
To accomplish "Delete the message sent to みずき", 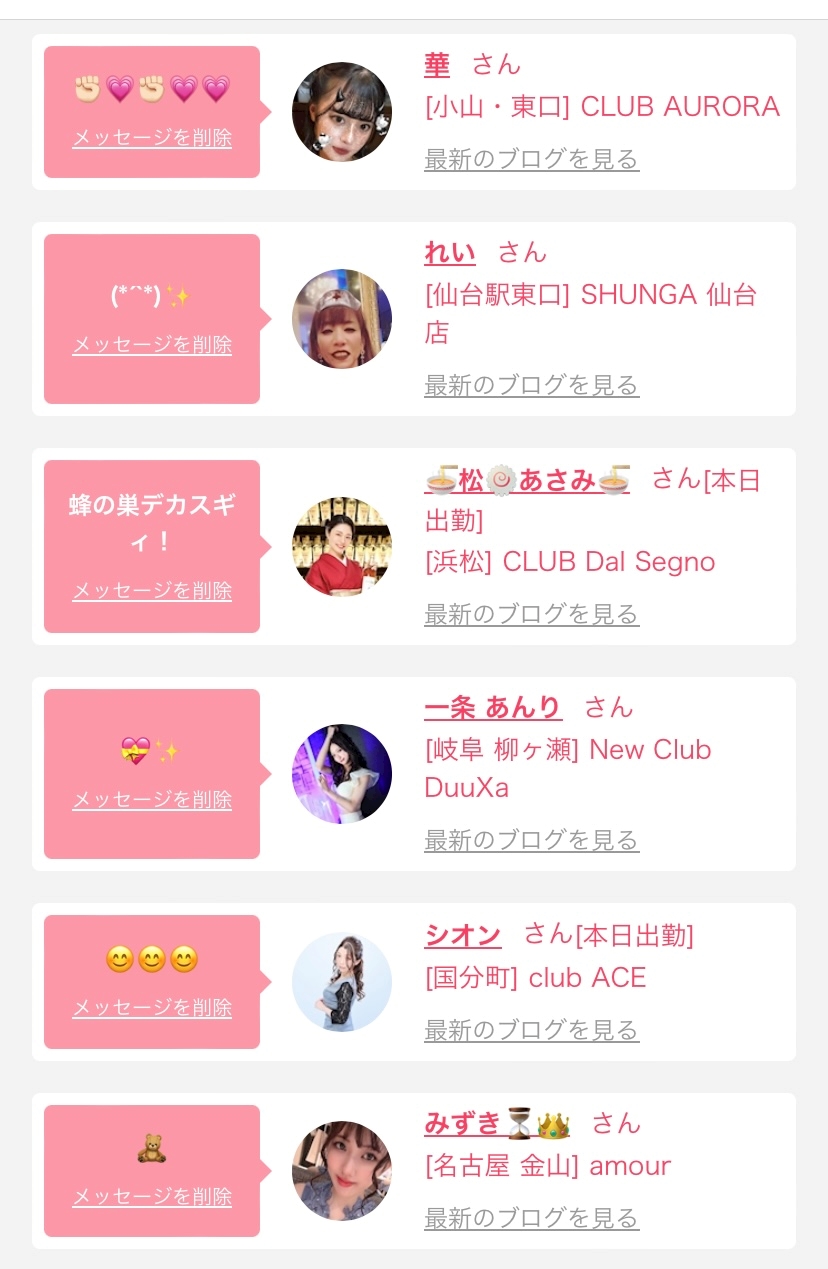I will coord(152,1197).
